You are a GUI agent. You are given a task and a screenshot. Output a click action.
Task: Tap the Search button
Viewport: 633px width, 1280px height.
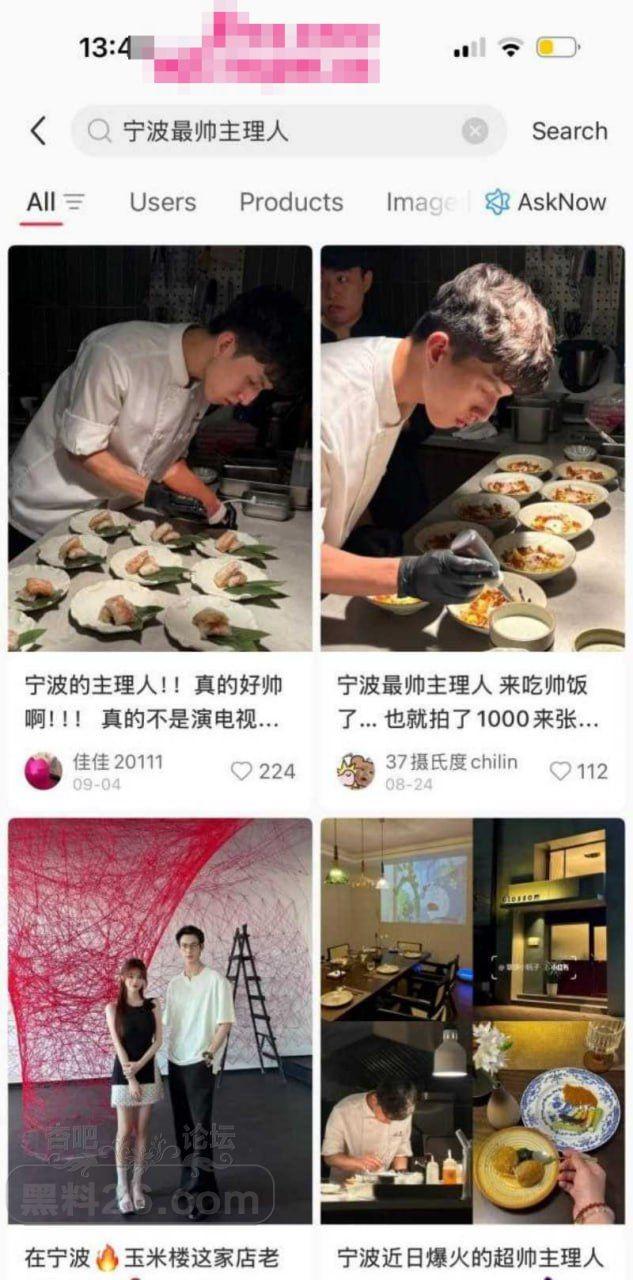point(569,131)
